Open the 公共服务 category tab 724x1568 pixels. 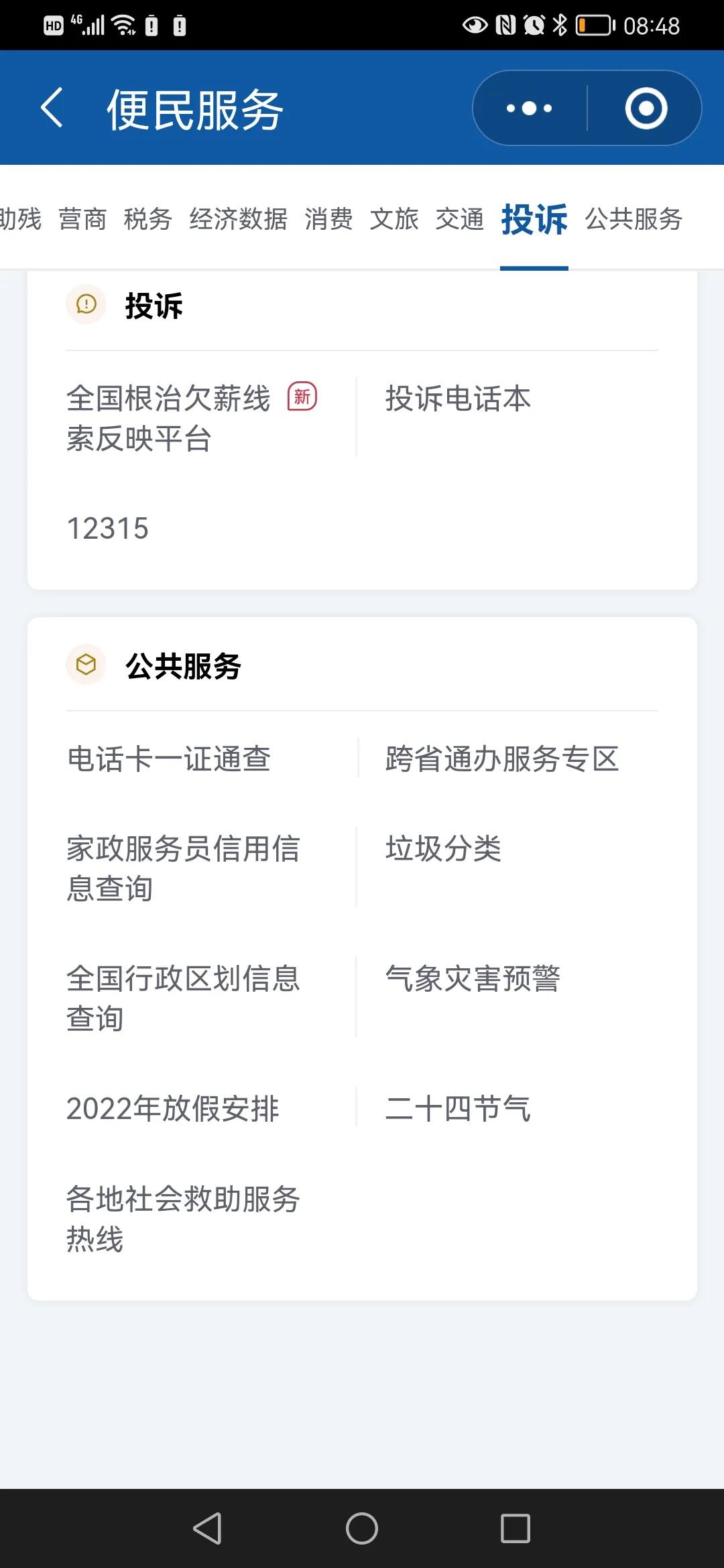(x=633, y=219)
